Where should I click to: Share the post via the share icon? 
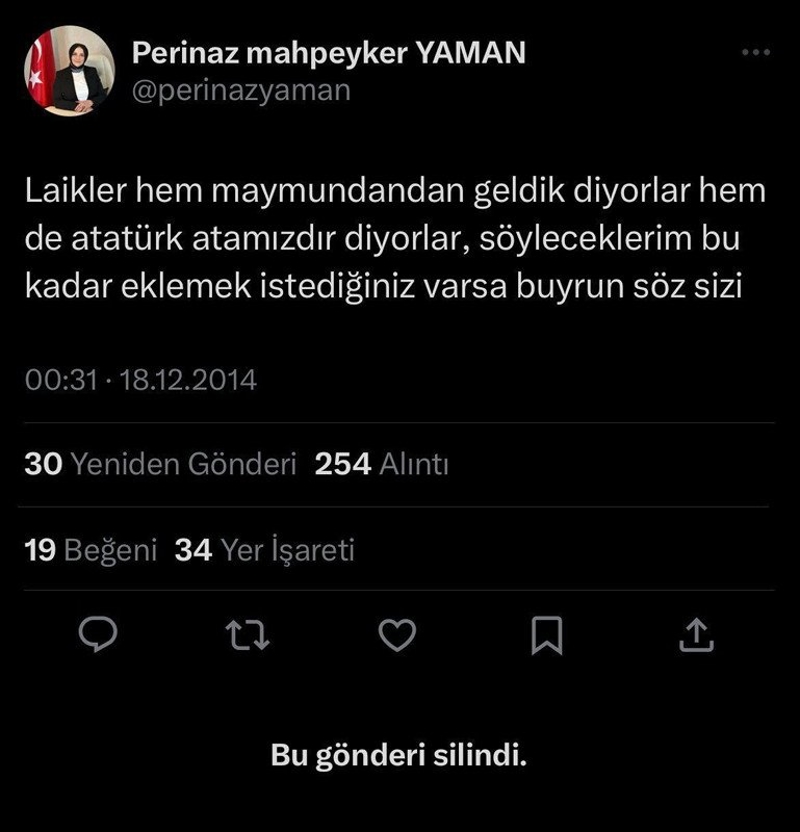tap(696, 634)
